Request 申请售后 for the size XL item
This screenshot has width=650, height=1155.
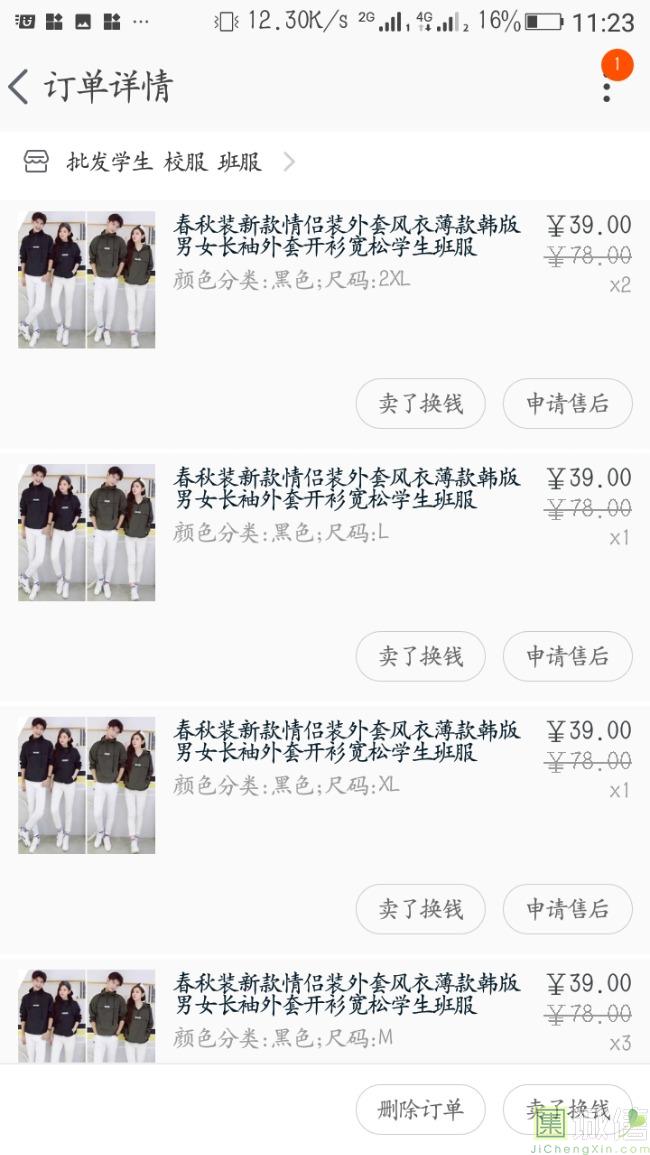tap(567, 909)
